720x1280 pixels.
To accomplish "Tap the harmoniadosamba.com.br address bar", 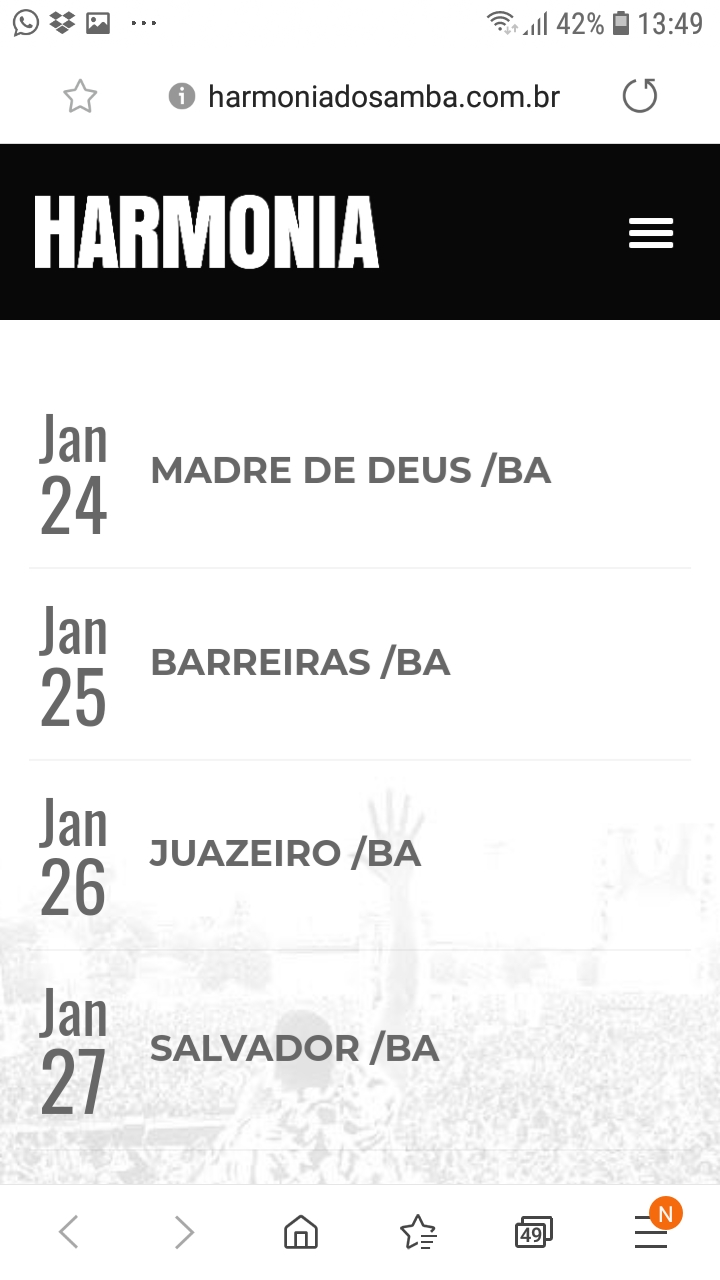I will [x=383, y=97].
